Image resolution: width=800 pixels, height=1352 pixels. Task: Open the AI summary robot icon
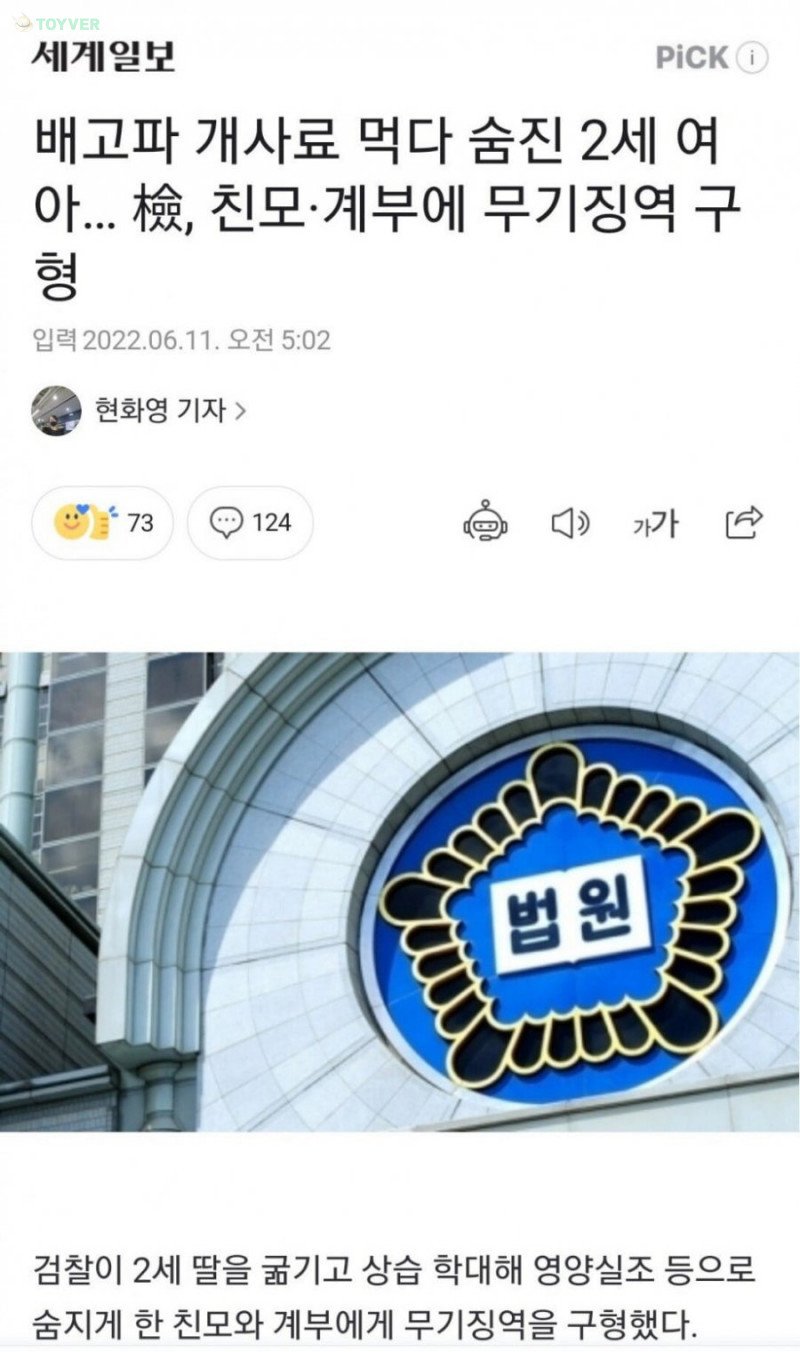tap(485, 522)
